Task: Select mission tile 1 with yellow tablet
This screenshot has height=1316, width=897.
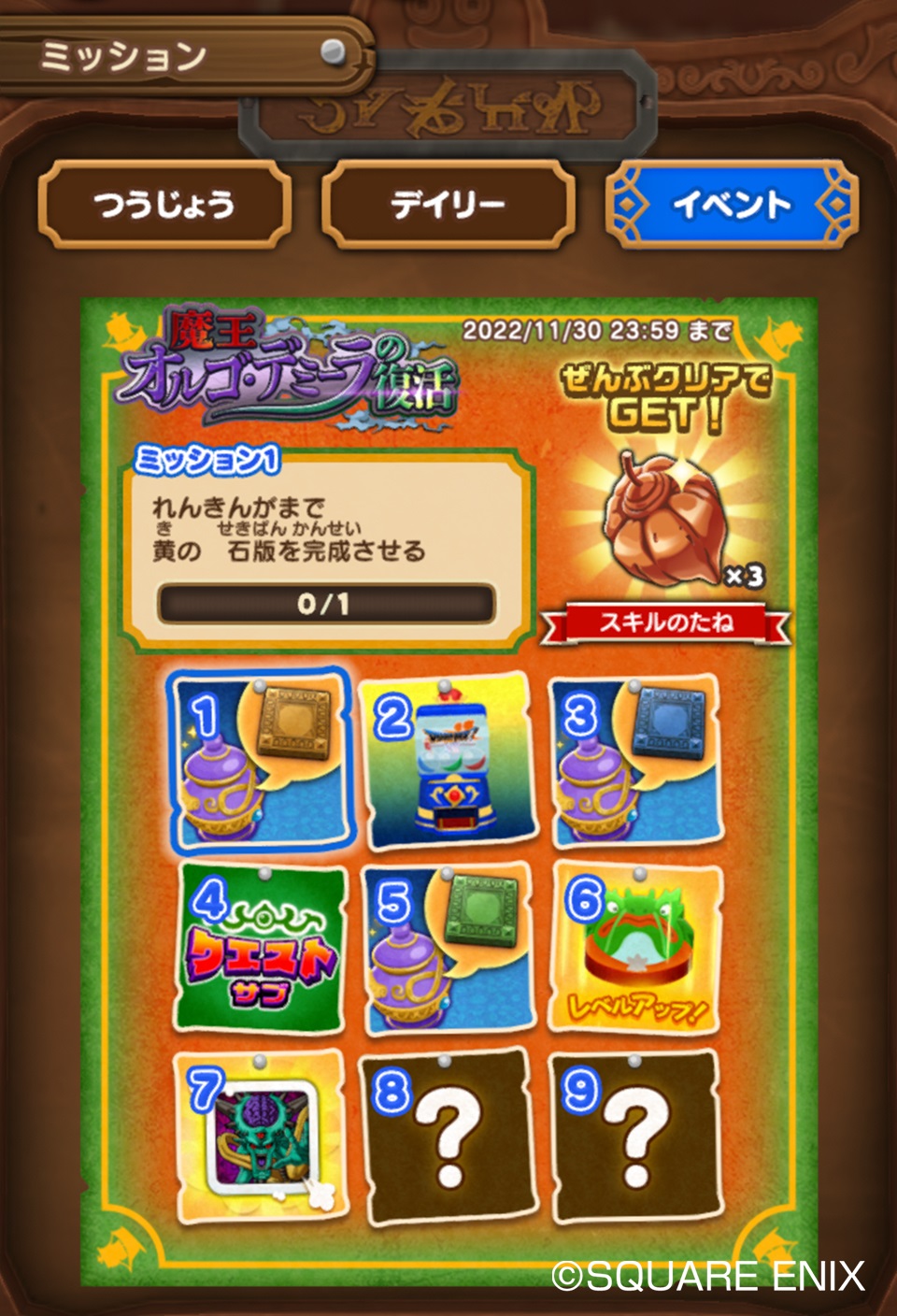Action: click(x=260, y=759)
